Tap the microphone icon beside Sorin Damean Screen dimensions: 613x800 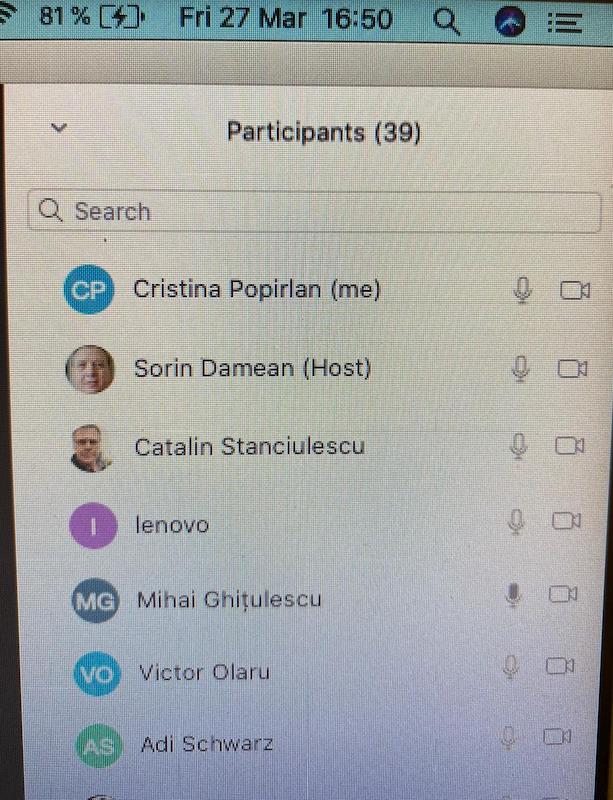[x=519, y=368]
